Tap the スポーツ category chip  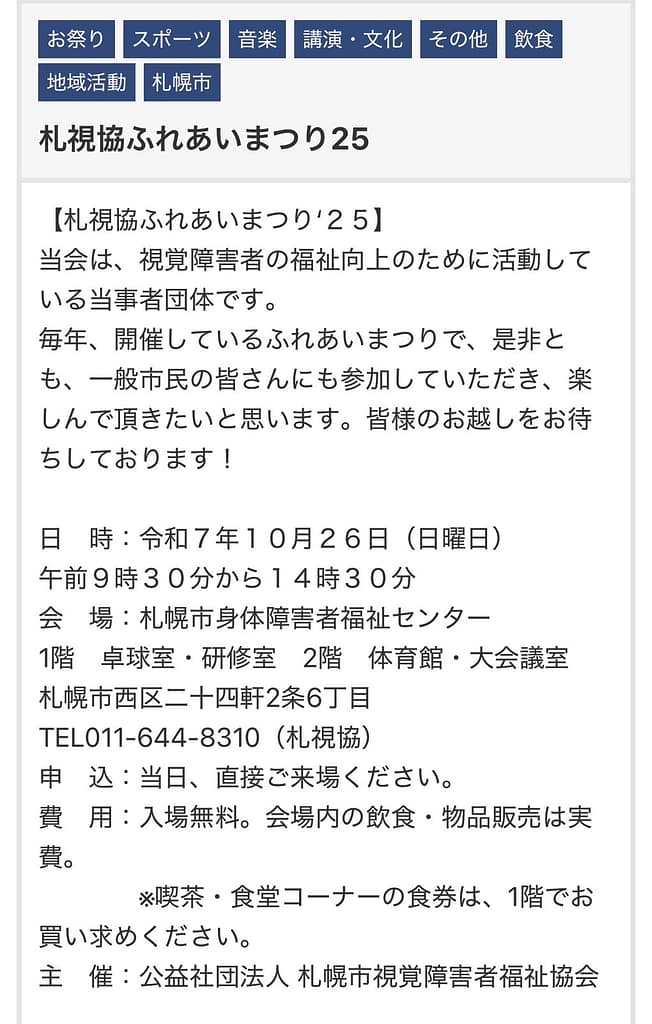(172, 39)
